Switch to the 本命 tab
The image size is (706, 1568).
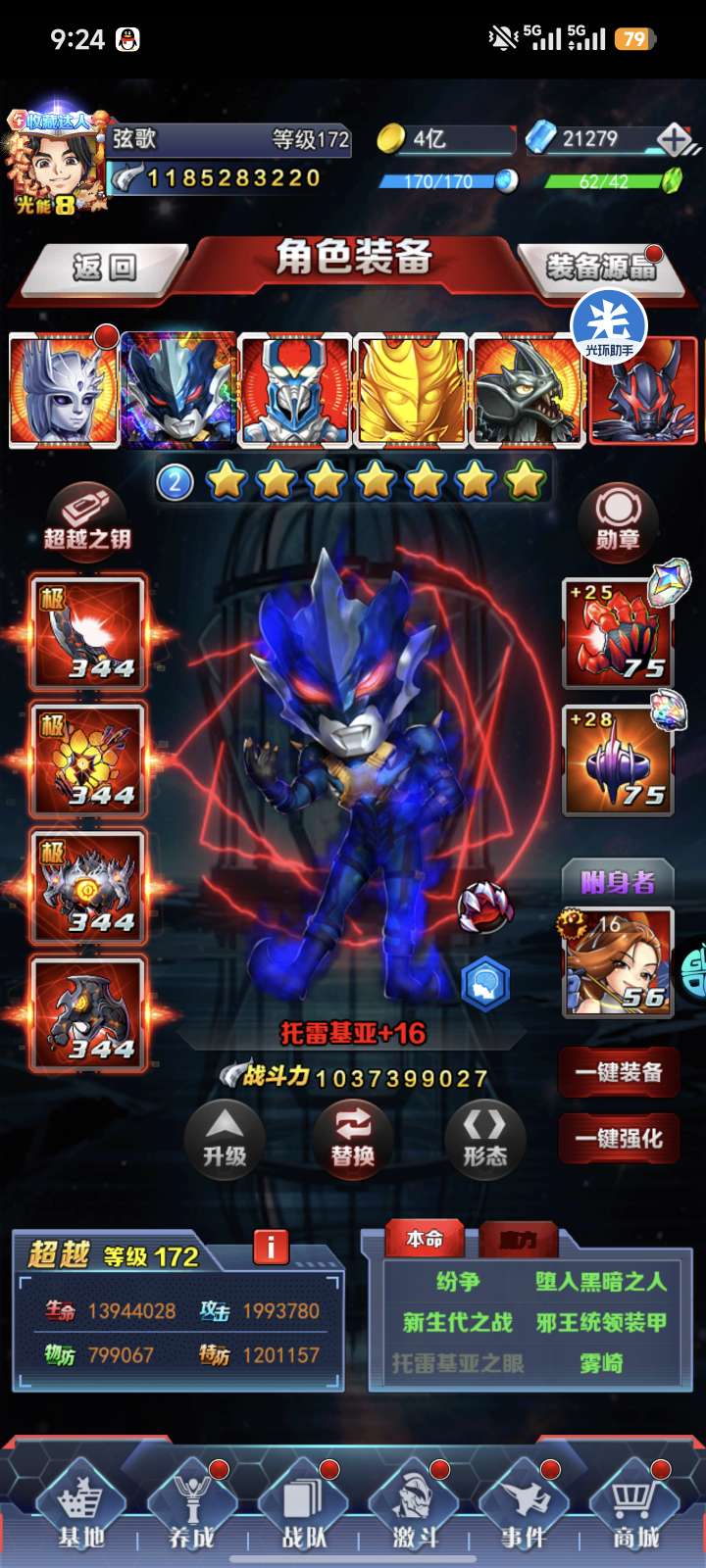[425, 1240]
